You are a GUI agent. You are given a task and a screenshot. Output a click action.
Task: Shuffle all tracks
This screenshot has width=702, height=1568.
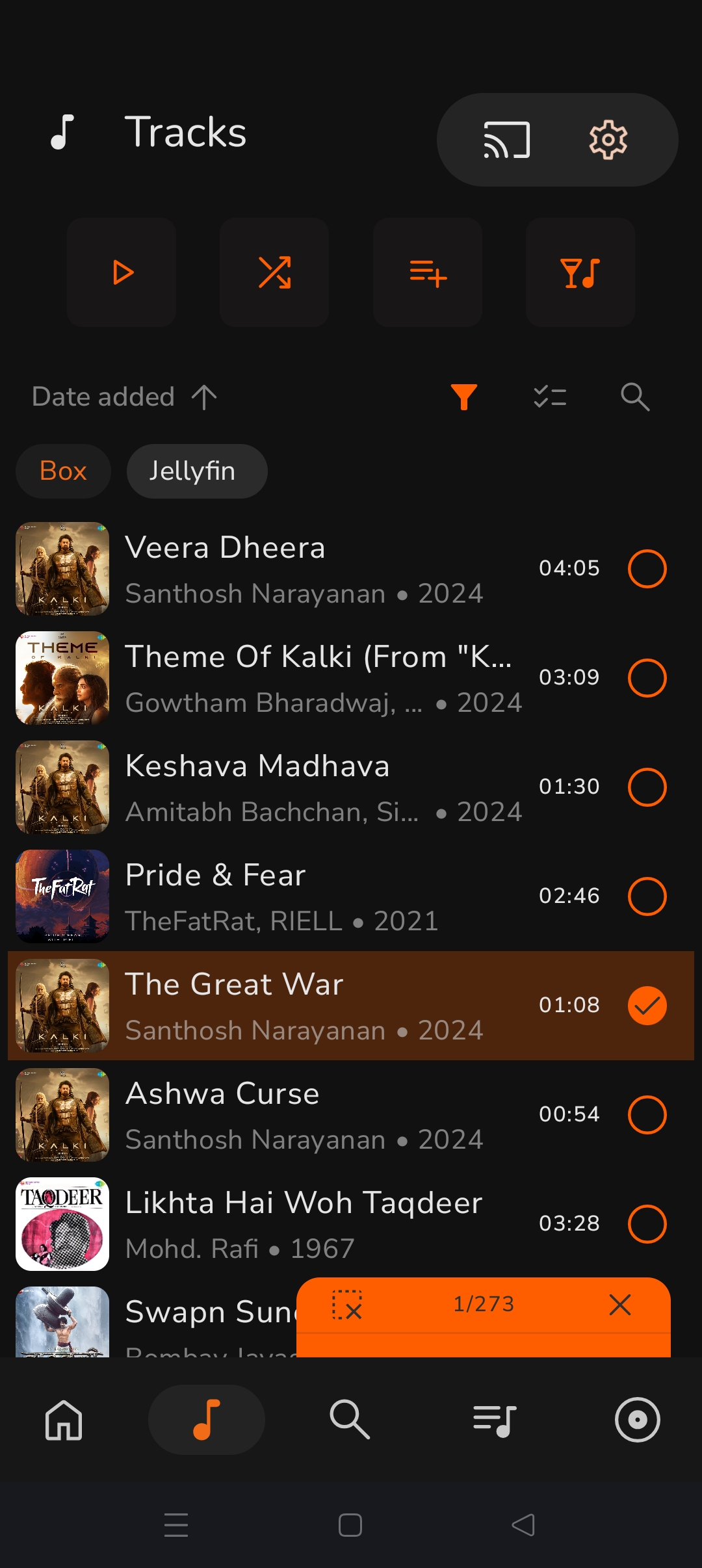point(274,272)
